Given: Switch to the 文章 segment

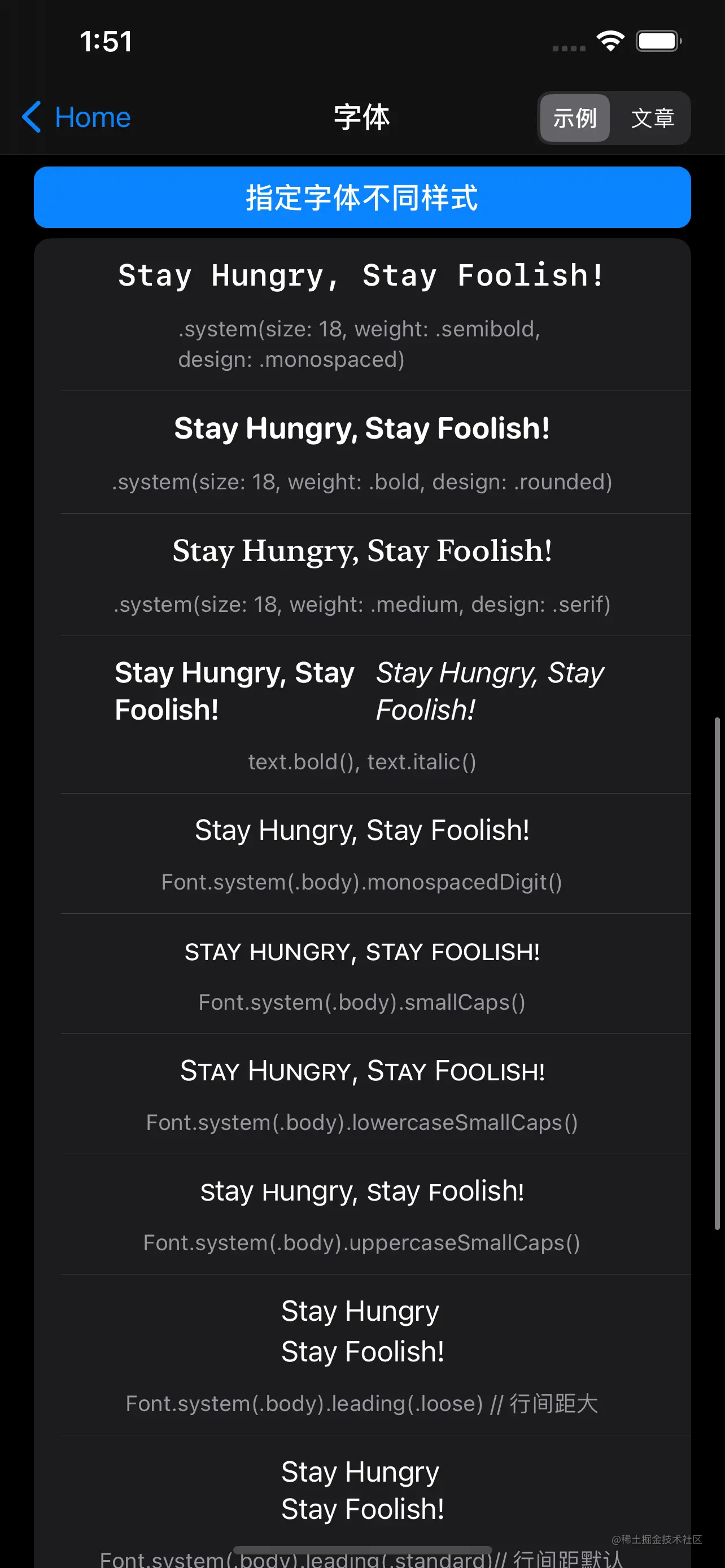Looking at the screenshot, I should (x=652, y=118).
